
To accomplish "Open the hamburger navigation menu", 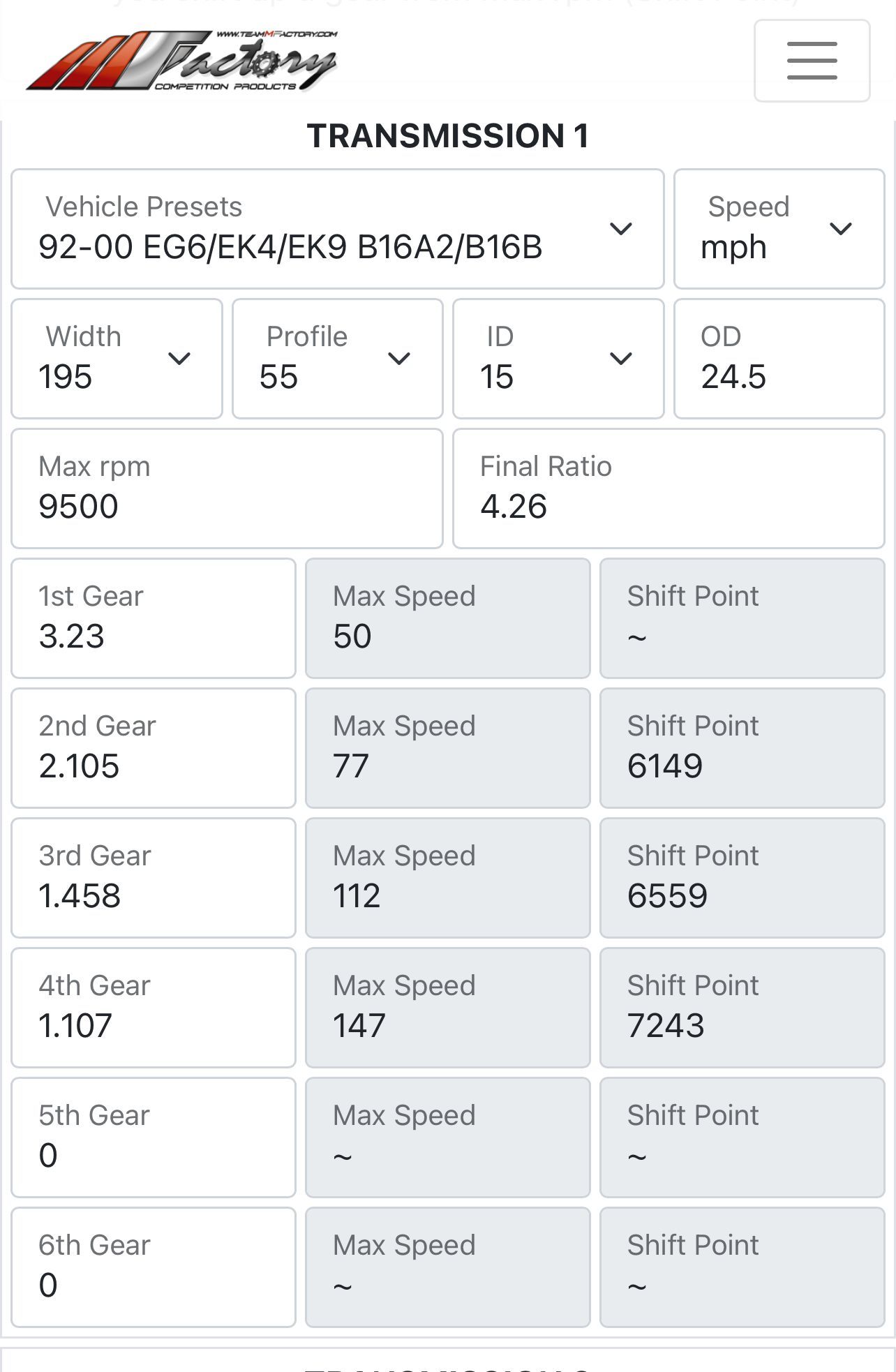I will 812,61.
